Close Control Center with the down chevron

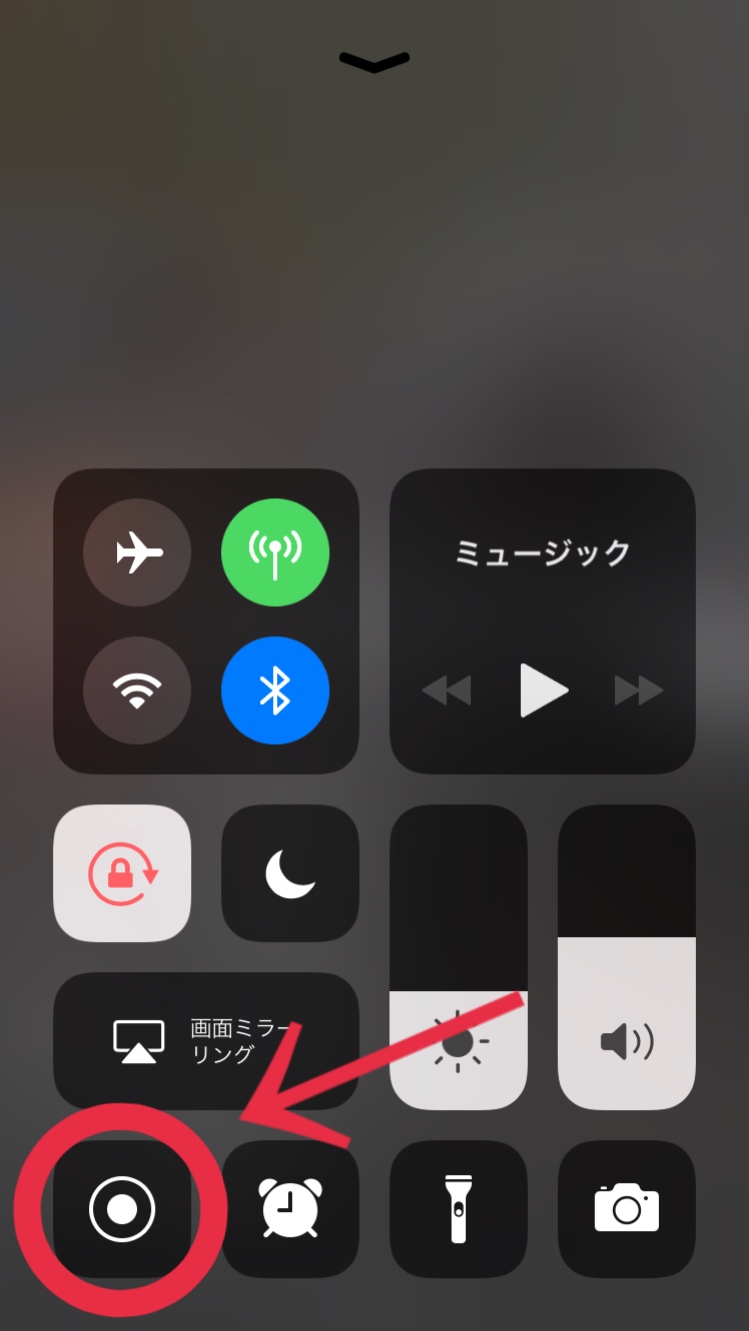pyautogui.click(x=374, y=62)
